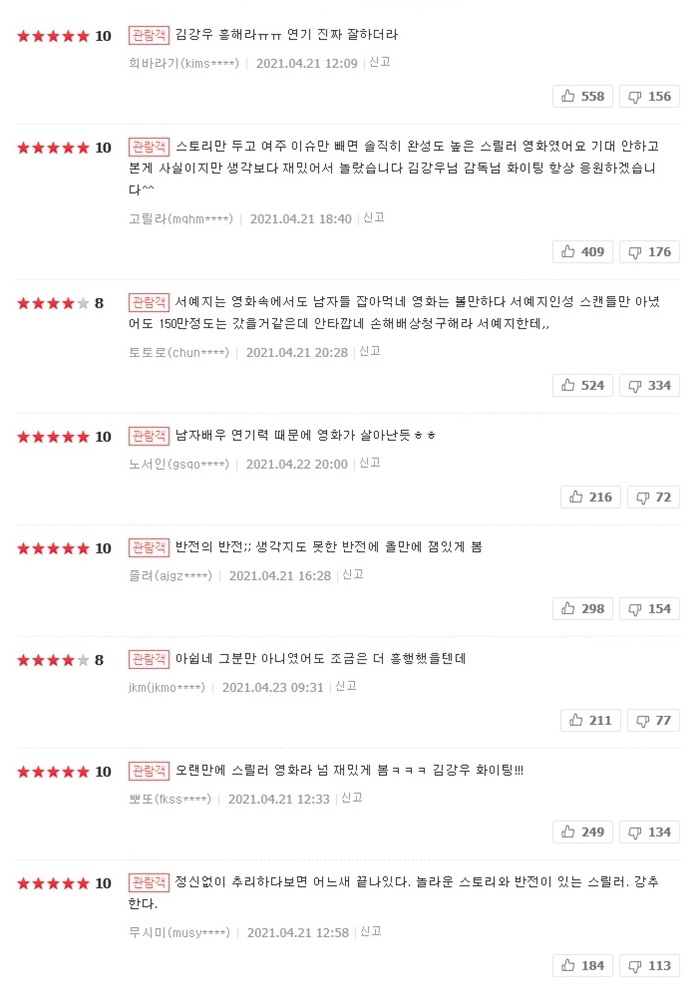Dislike 희바라기's review with 156 downvotes
Viewport: 697px width, 987px height.
click(649, 96)
